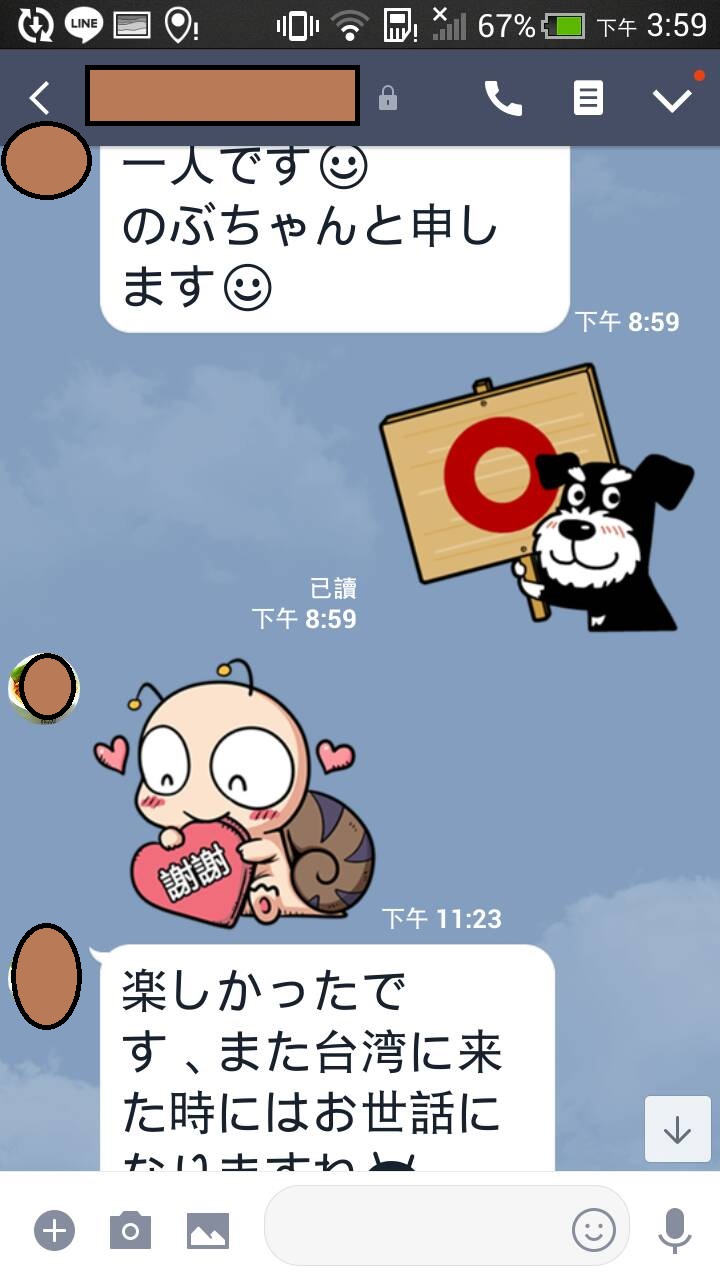Pick a photo from the gallery
Image resolution: width=720 pixels, height=1280 pixels.
click(x=208, y=1230)
